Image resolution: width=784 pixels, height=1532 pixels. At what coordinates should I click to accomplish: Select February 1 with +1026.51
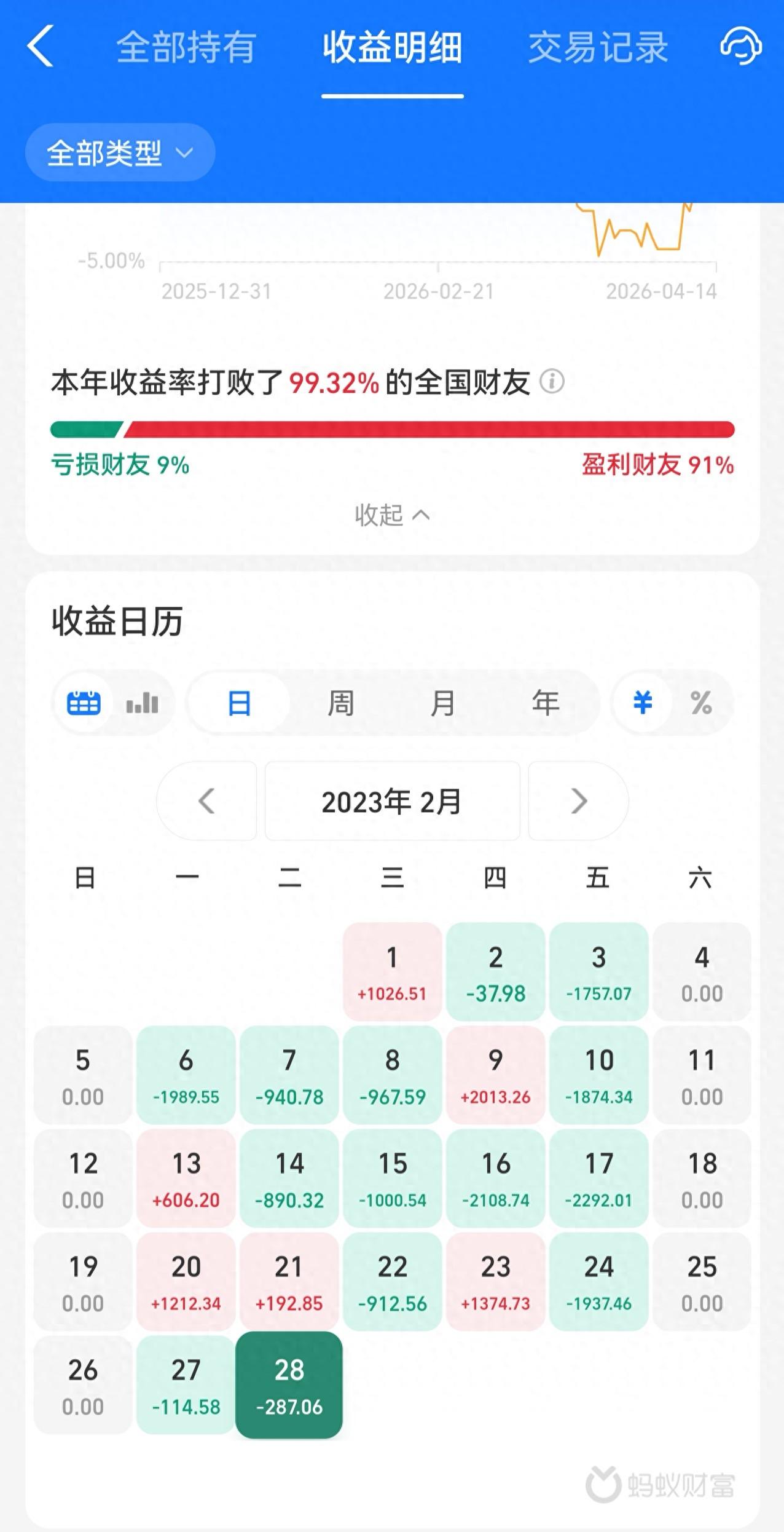click(x=392, y=972)
